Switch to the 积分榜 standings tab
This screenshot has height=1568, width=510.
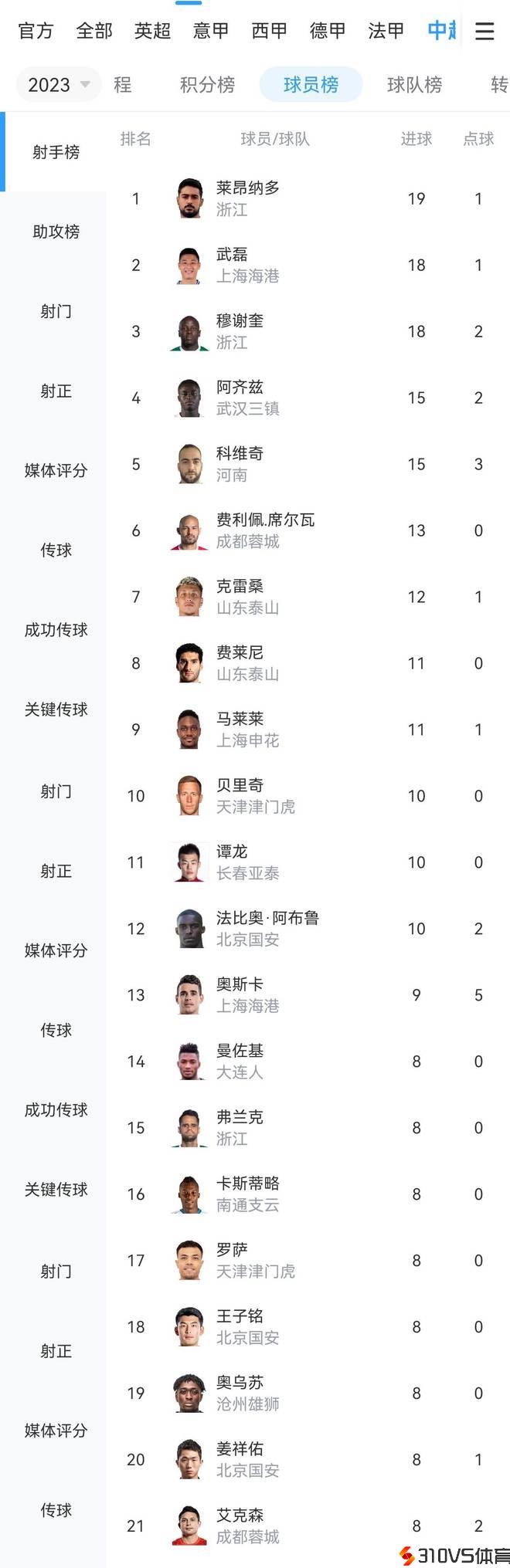[x=207, y=85]
